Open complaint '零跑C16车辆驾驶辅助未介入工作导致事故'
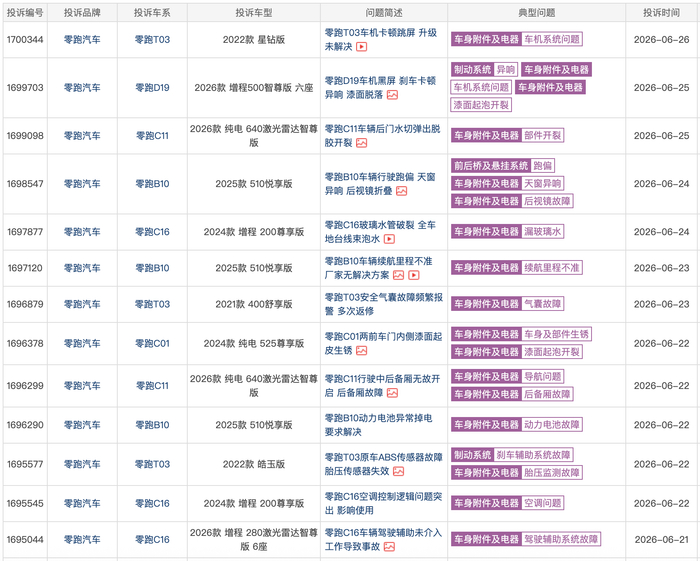 click(x=383, y=540)
